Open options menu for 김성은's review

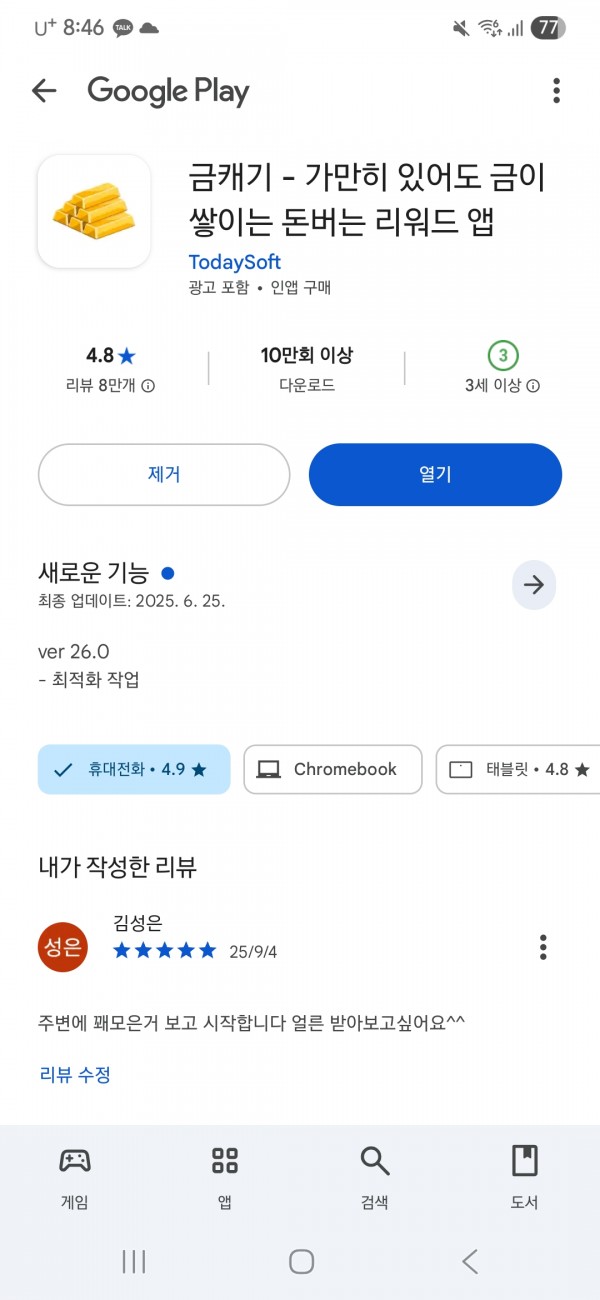[x=543, y=947]
